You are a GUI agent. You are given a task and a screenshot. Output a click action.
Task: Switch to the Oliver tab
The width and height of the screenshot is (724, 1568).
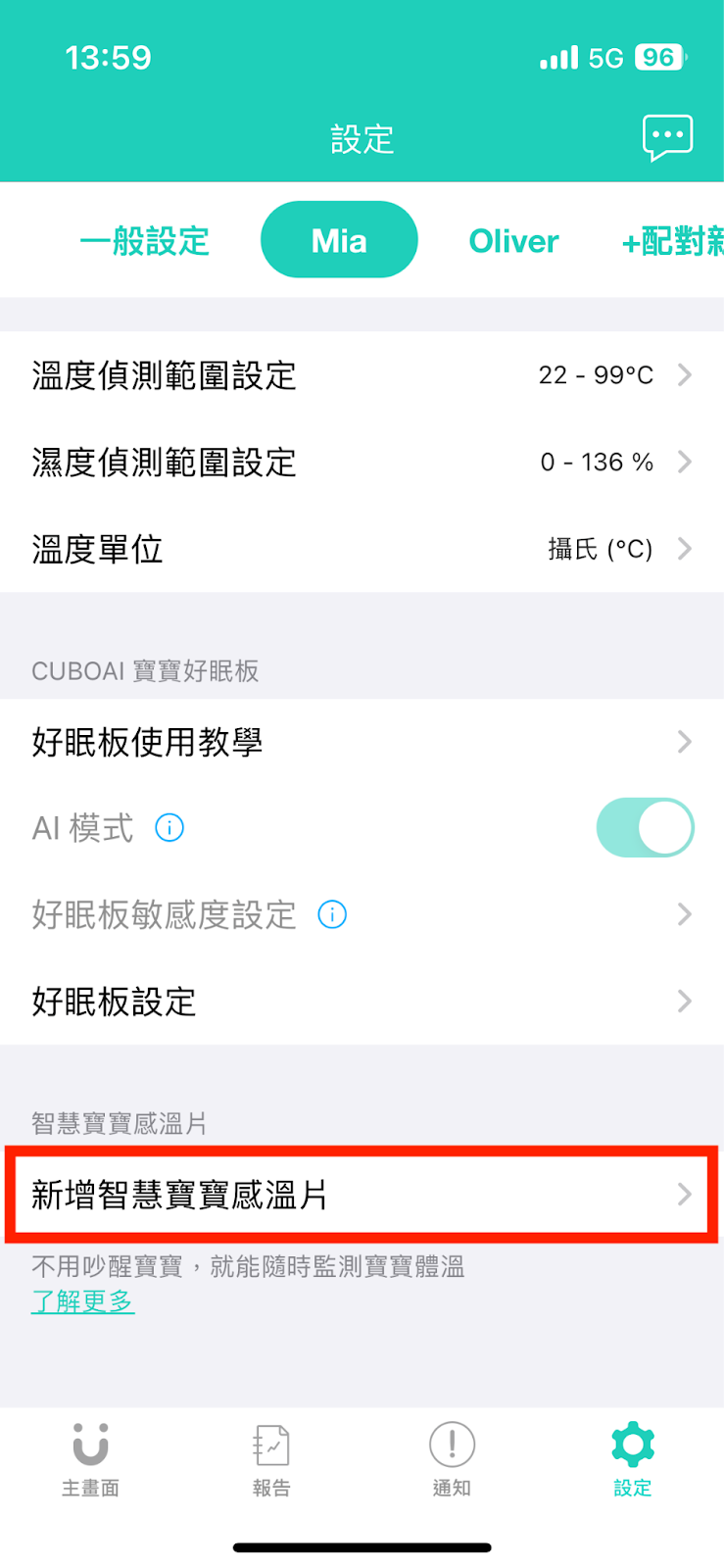pyautogui.click(x=513, y=241)
